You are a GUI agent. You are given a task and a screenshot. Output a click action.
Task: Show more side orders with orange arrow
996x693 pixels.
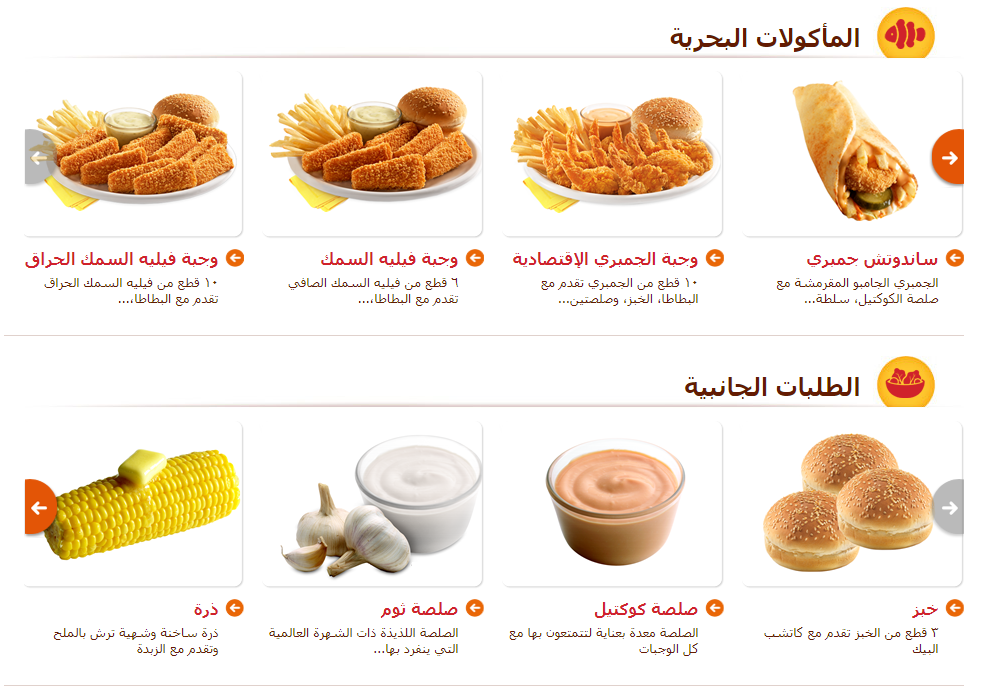tap(39, 507)
